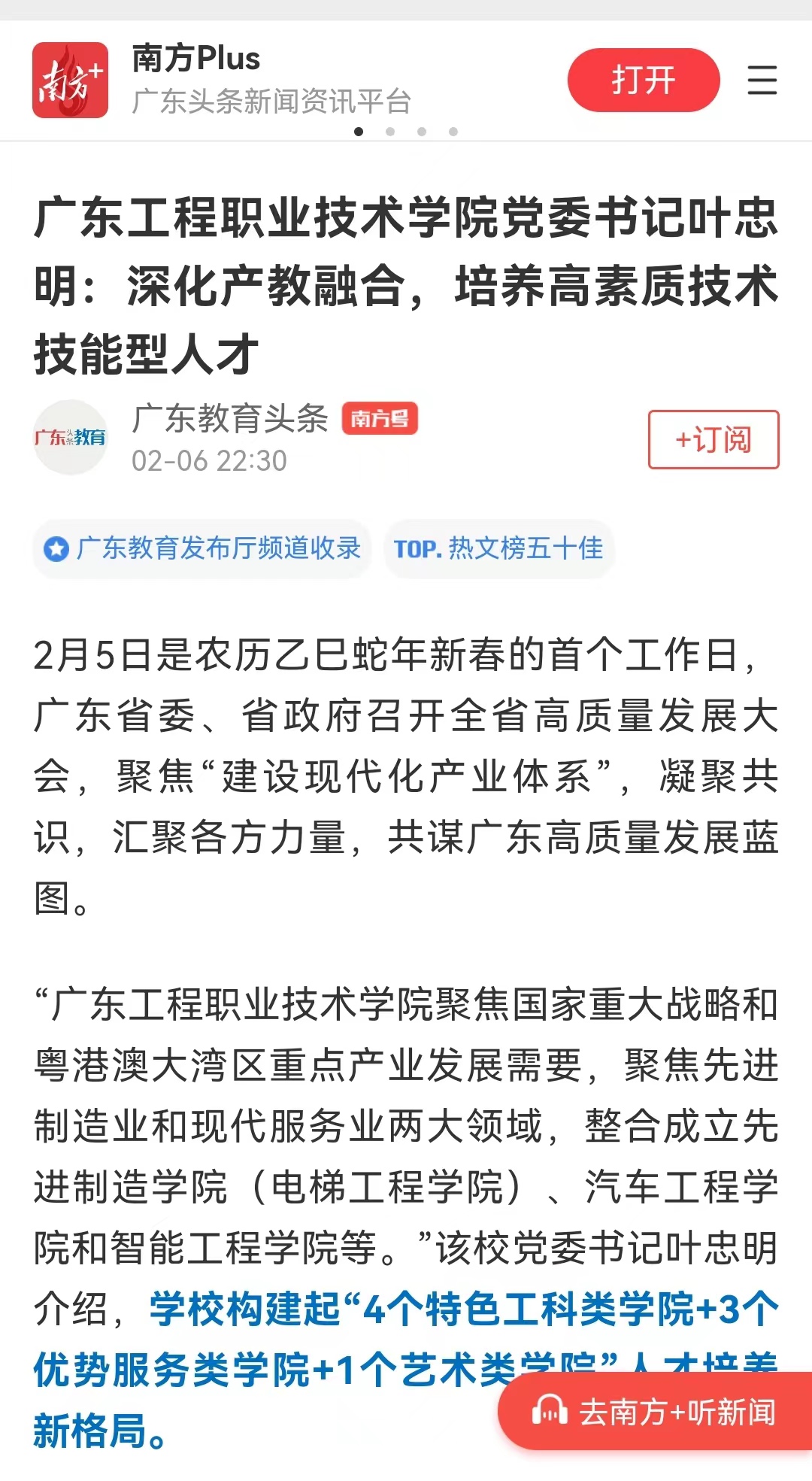Tap the 南方Plus app logo
The height and width of the screenshot is (1481, 812).
coord(70,80)
